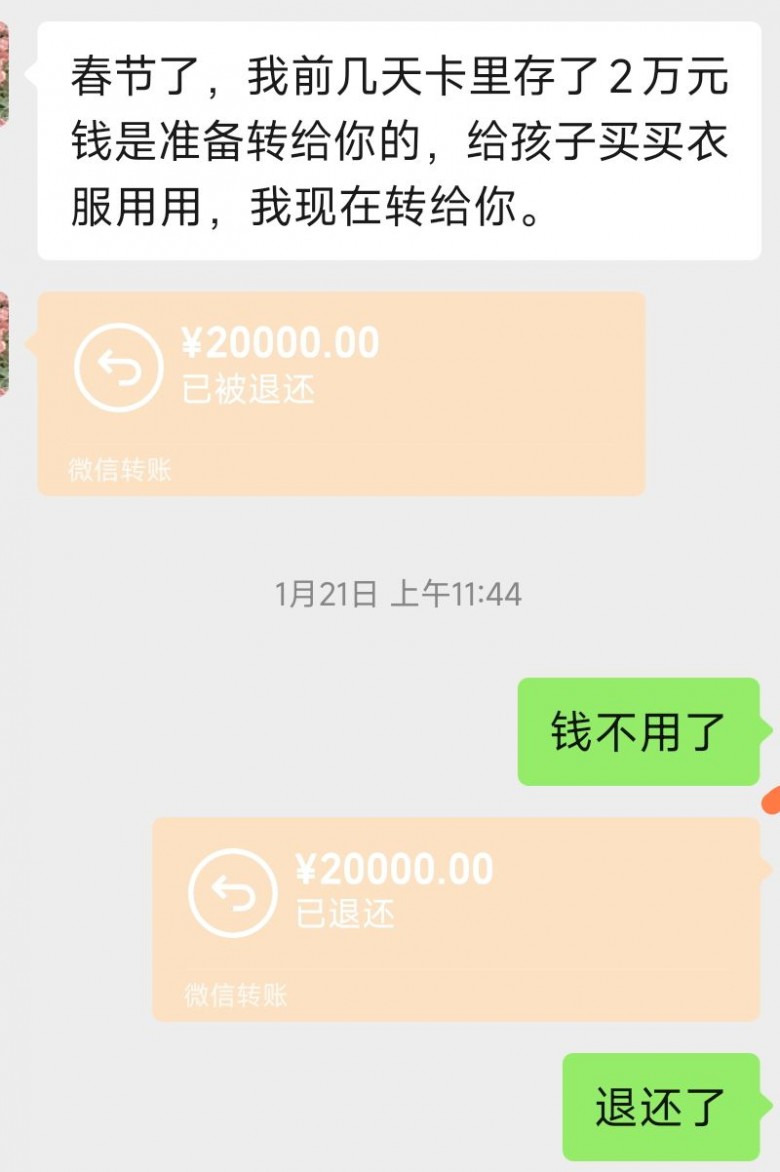View the ¥20000.00 transfer marked 已退还
The height and width of the screenshot is (1172, 780).
pos(455,917)
